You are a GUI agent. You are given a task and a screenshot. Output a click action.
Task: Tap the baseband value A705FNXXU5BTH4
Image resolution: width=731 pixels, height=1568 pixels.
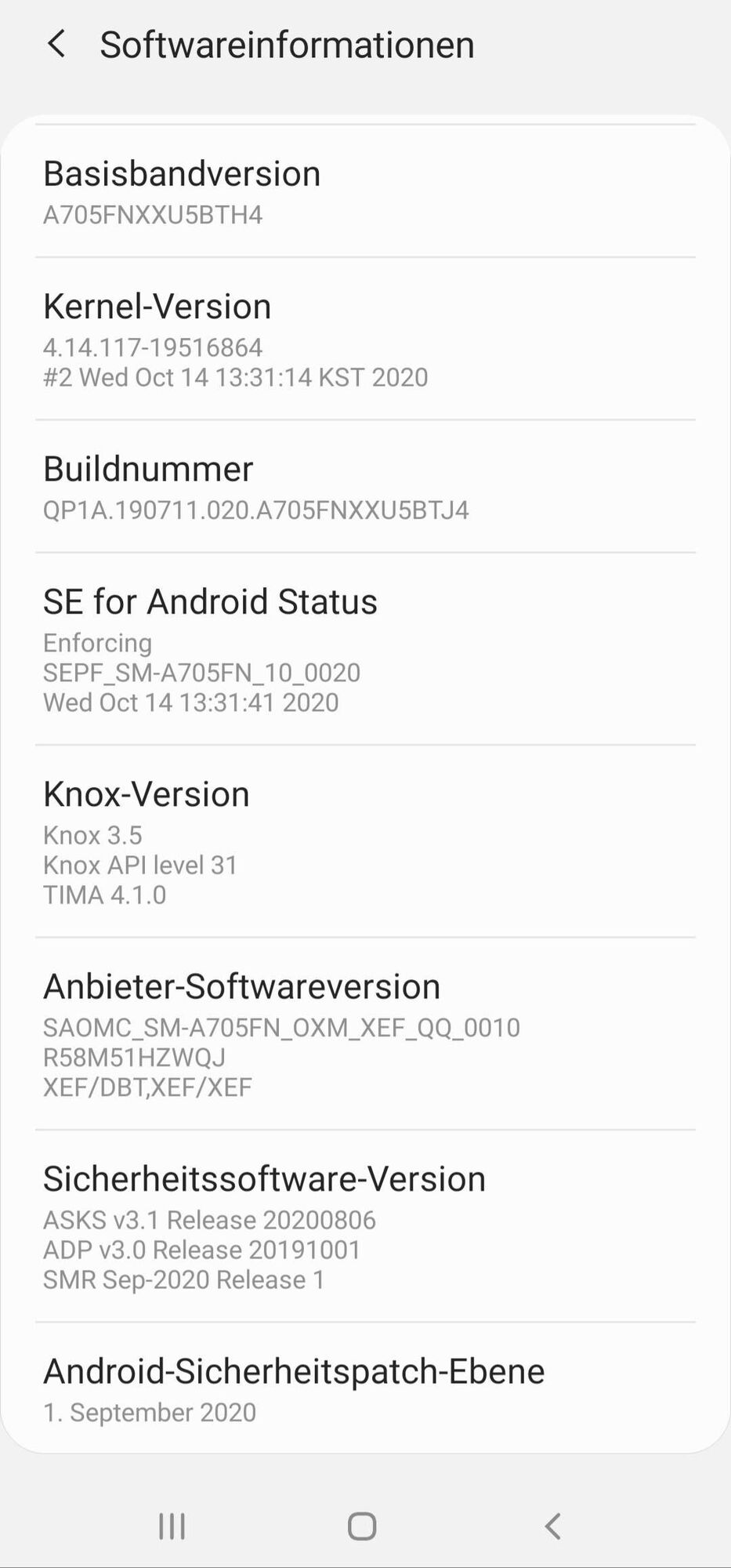point(154,215)
